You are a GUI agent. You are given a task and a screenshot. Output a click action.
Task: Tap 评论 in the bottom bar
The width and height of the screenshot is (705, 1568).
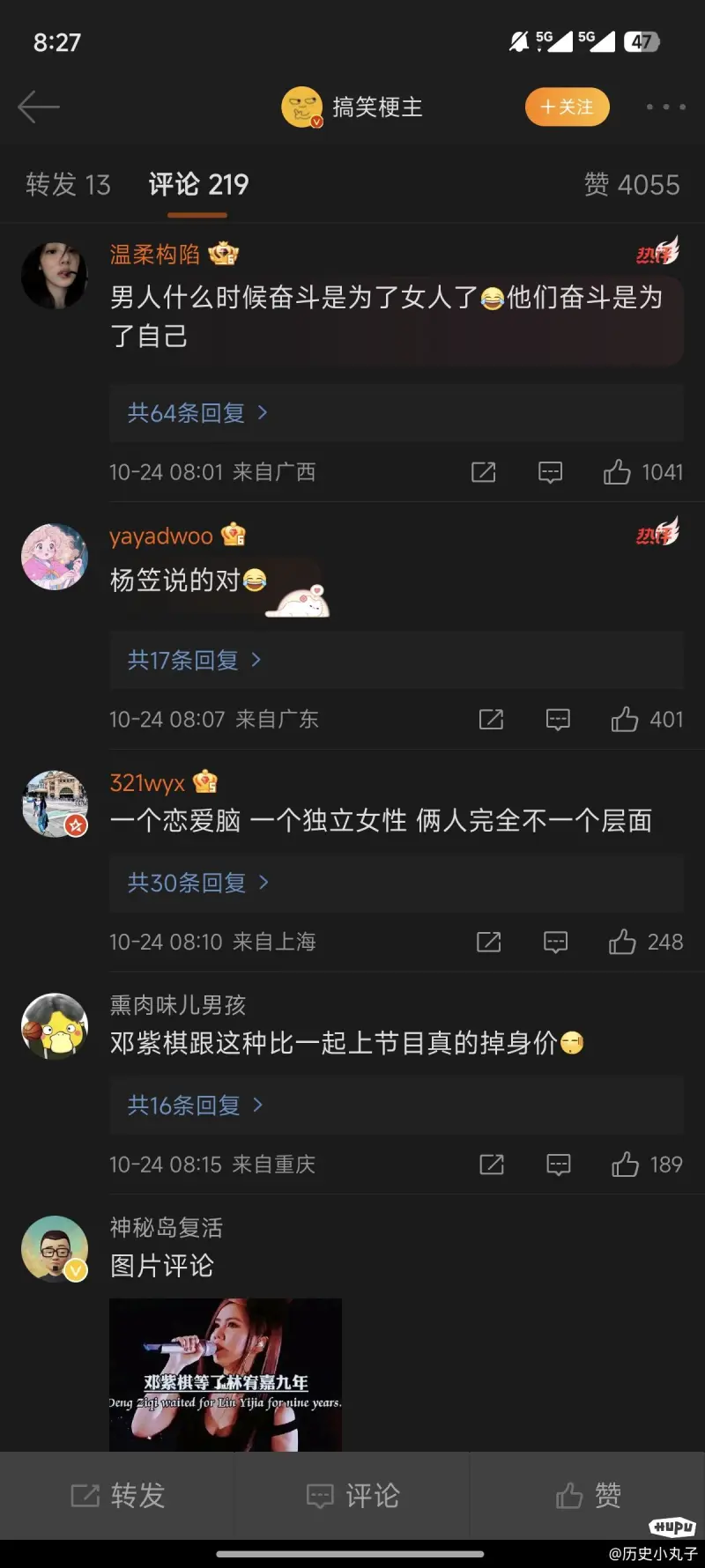pos(352,1495)
